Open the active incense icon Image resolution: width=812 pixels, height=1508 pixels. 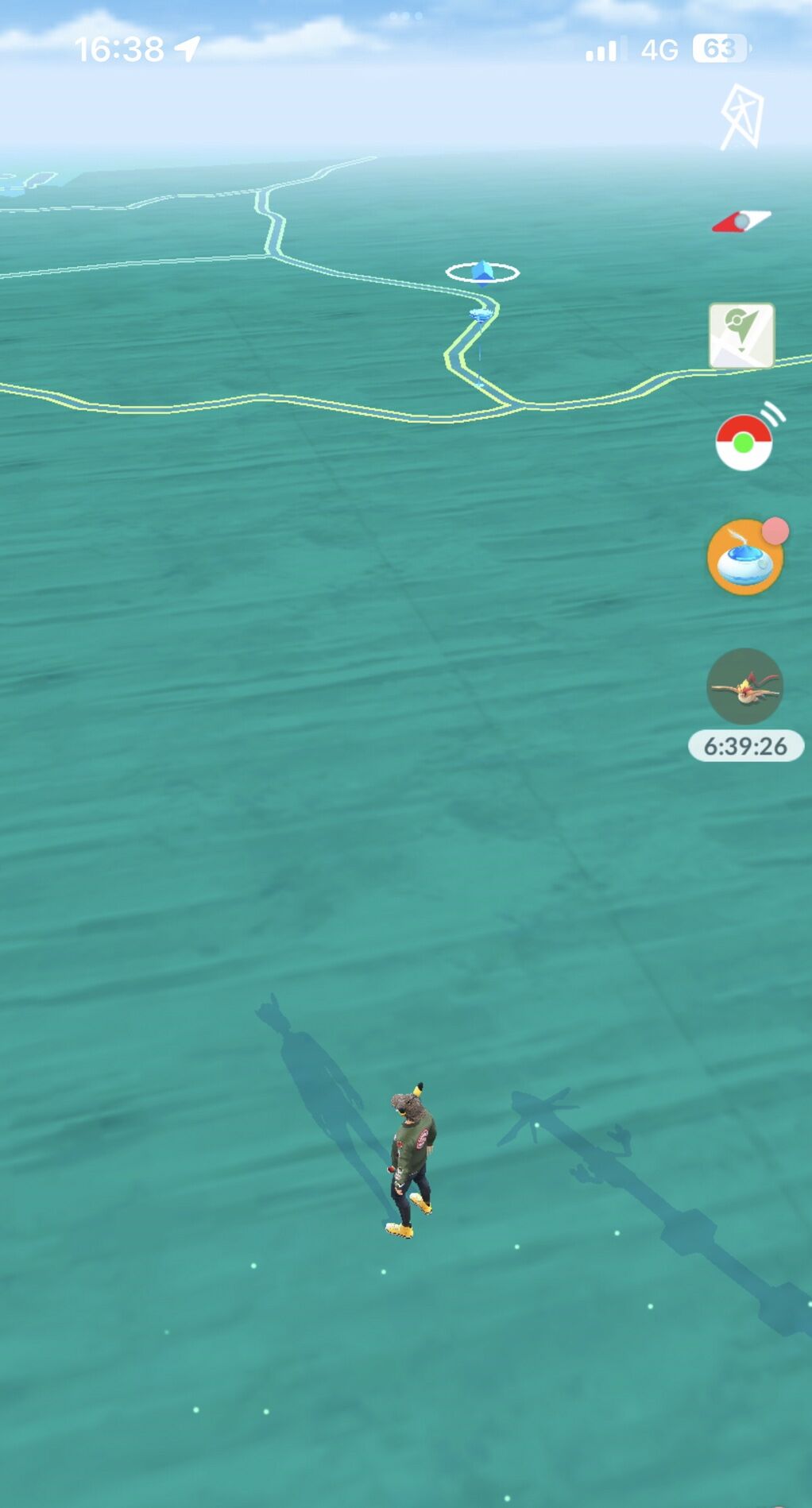click(746, 556)
